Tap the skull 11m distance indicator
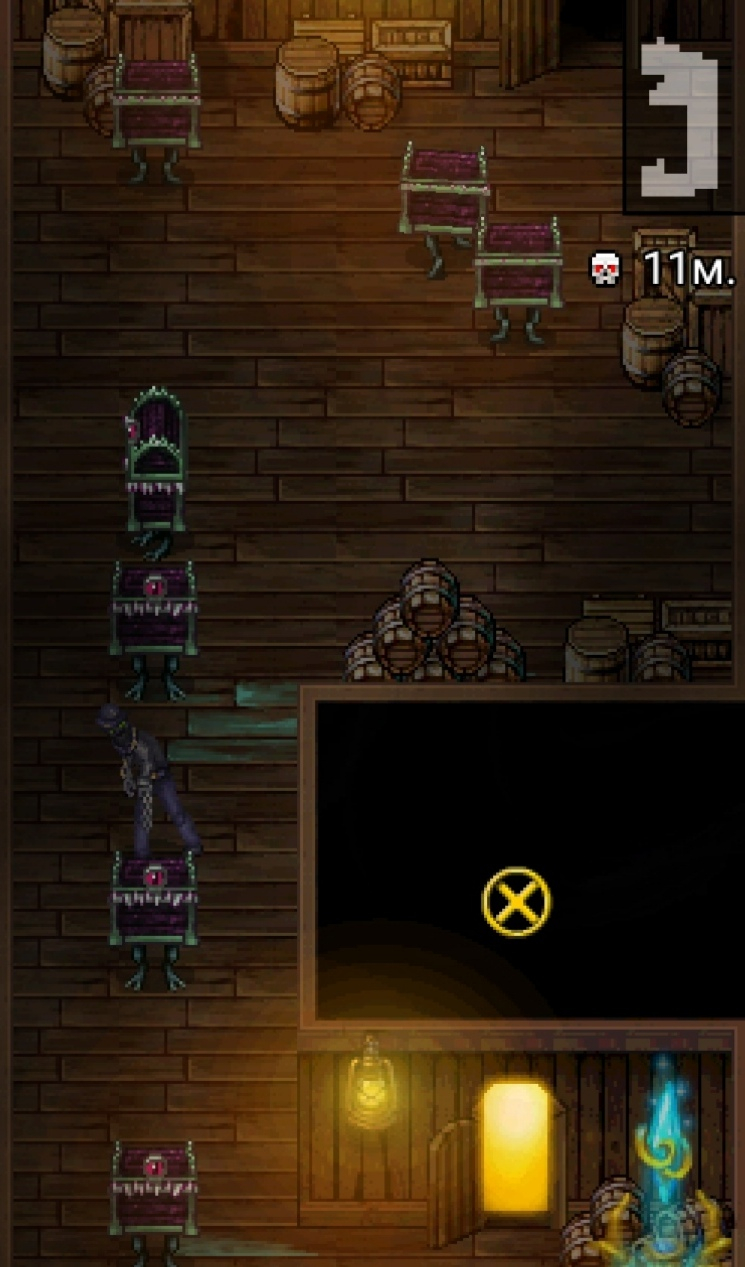Screen dimensions: 745x1267 [x=664, y=268]
